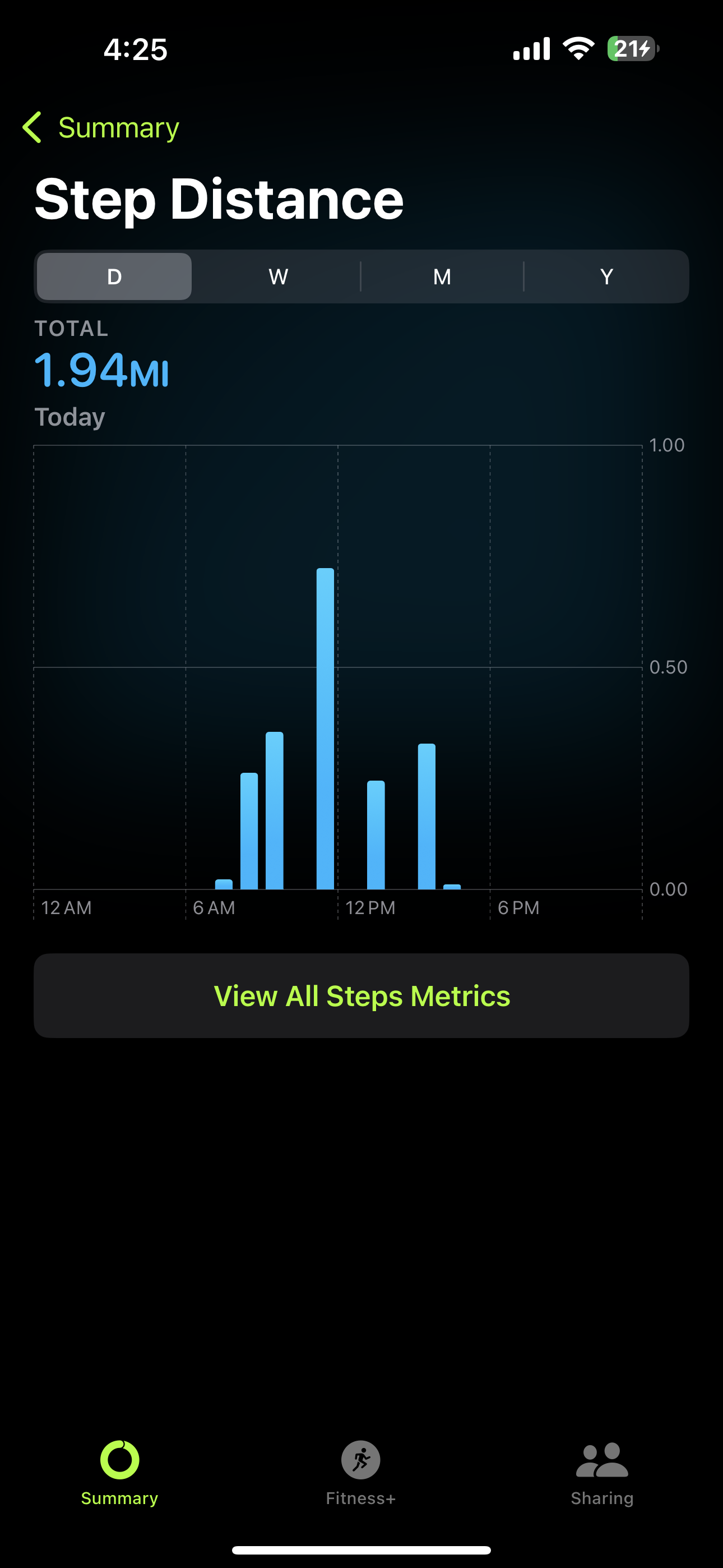Switch to the M monthly view
The width and height of the screenshot is (723, 1568).
pos(442,277)
